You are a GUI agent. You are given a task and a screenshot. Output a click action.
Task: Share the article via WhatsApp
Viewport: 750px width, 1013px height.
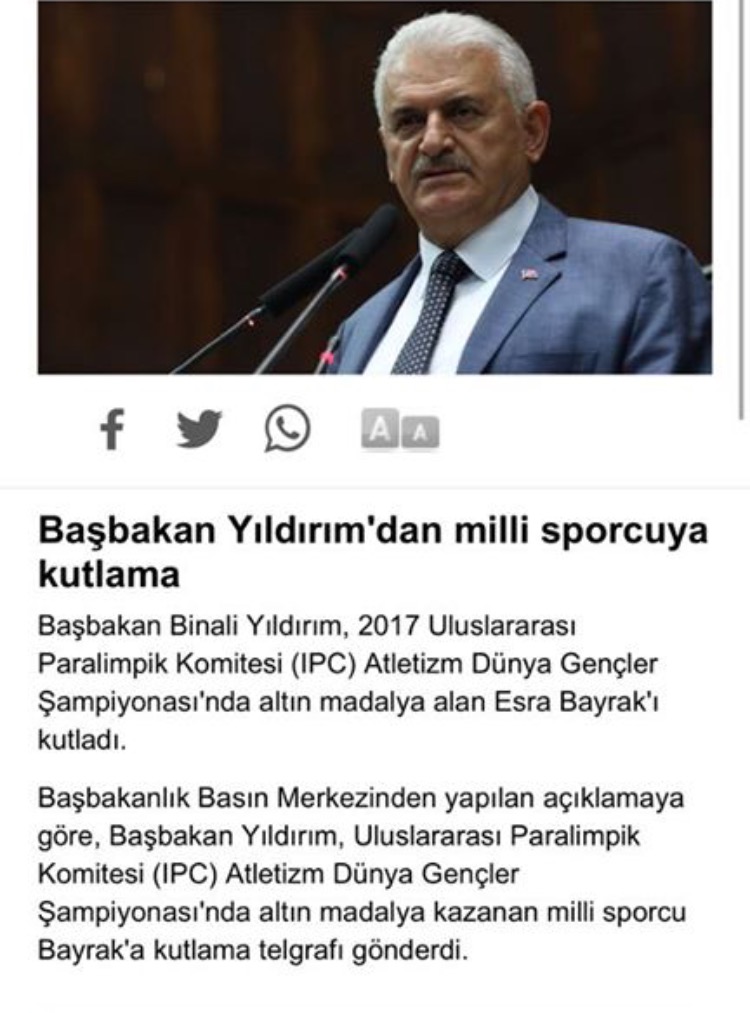coord(287,430)
